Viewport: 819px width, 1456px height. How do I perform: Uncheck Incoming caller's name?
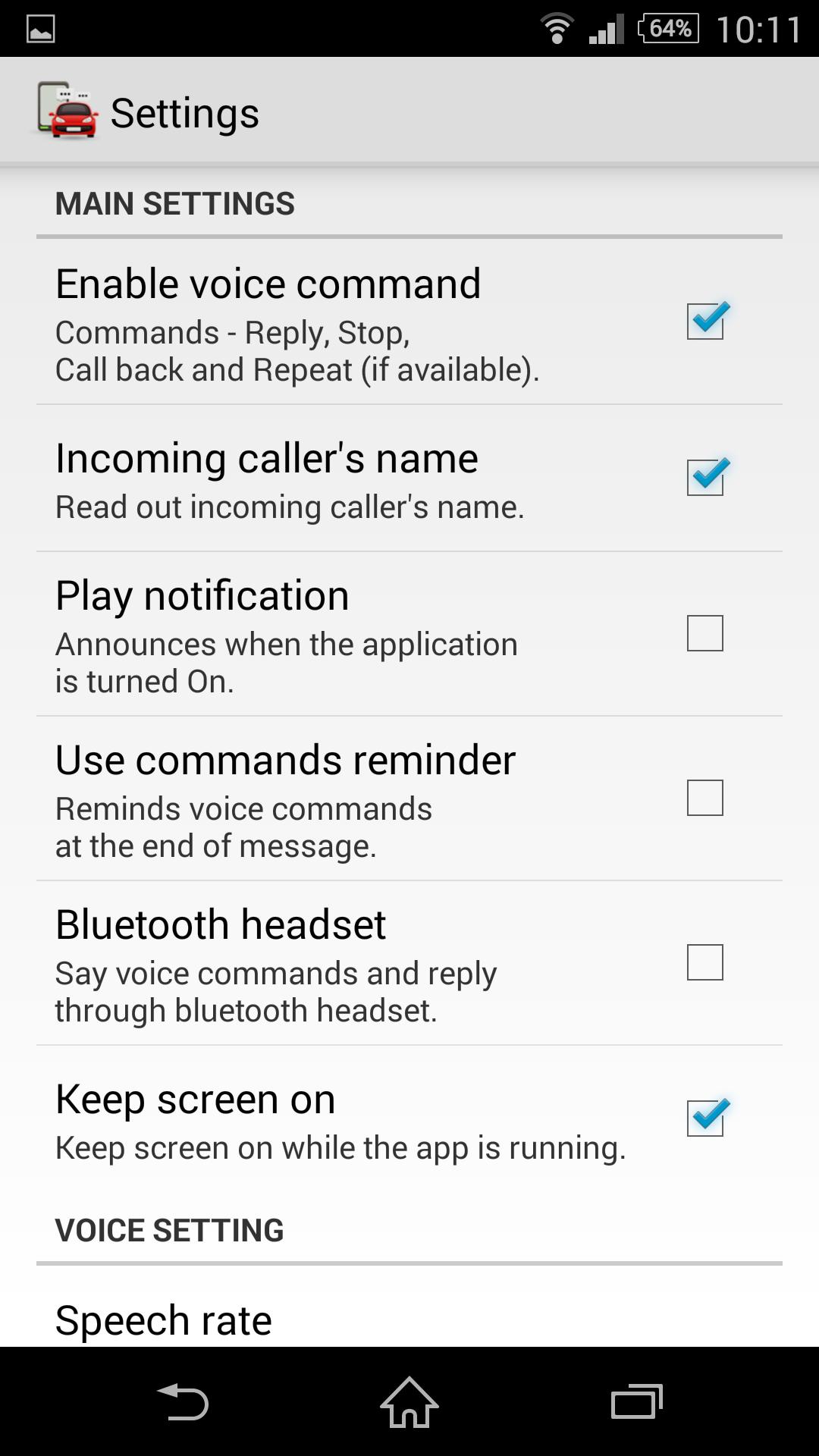[x=708, y=476]
